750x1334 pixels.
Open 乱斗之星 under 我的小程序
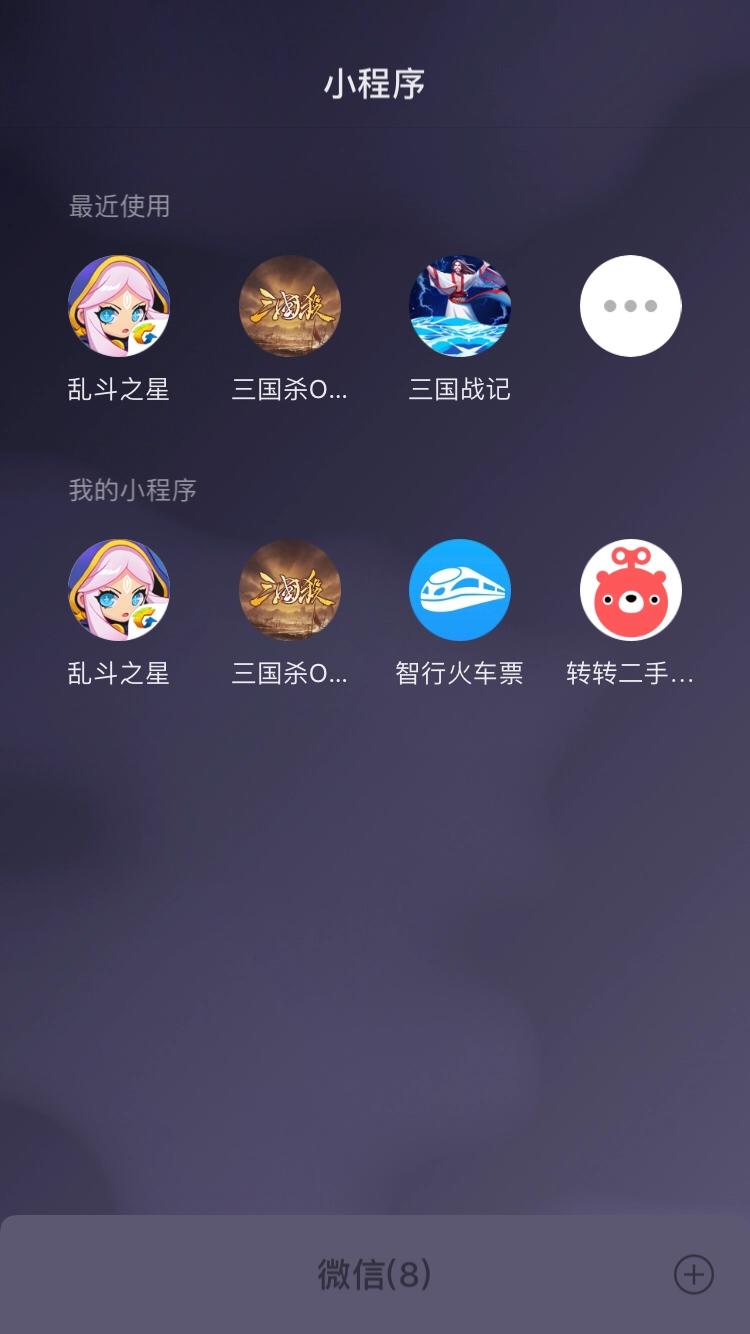click(119, 590)
